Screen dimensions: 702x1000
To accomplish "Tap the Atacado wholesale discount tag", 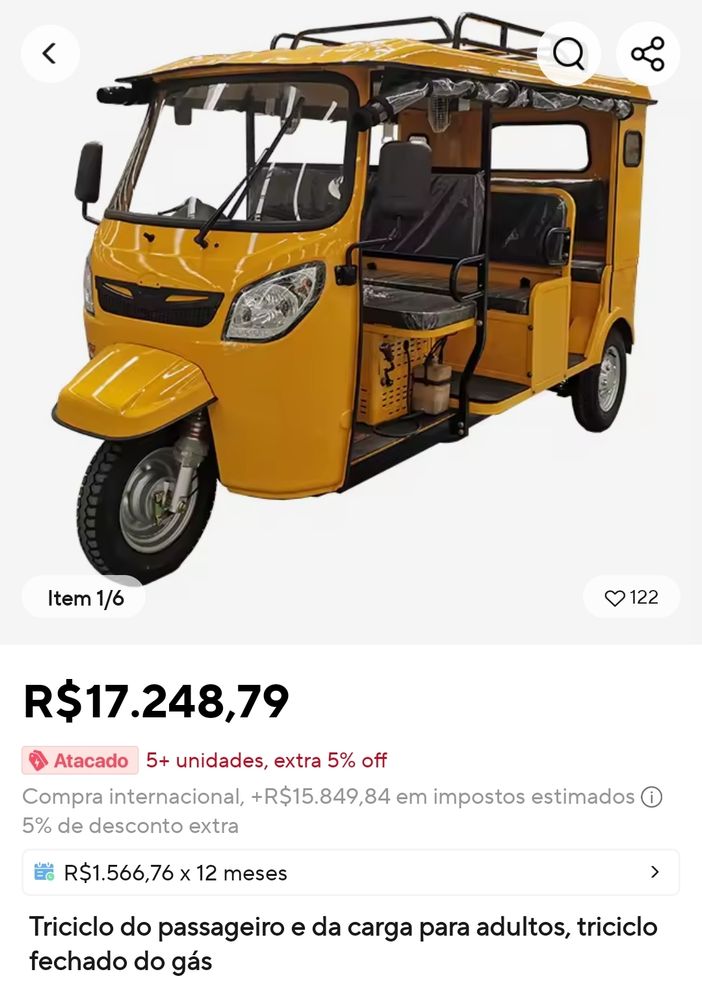I will 80,760.
